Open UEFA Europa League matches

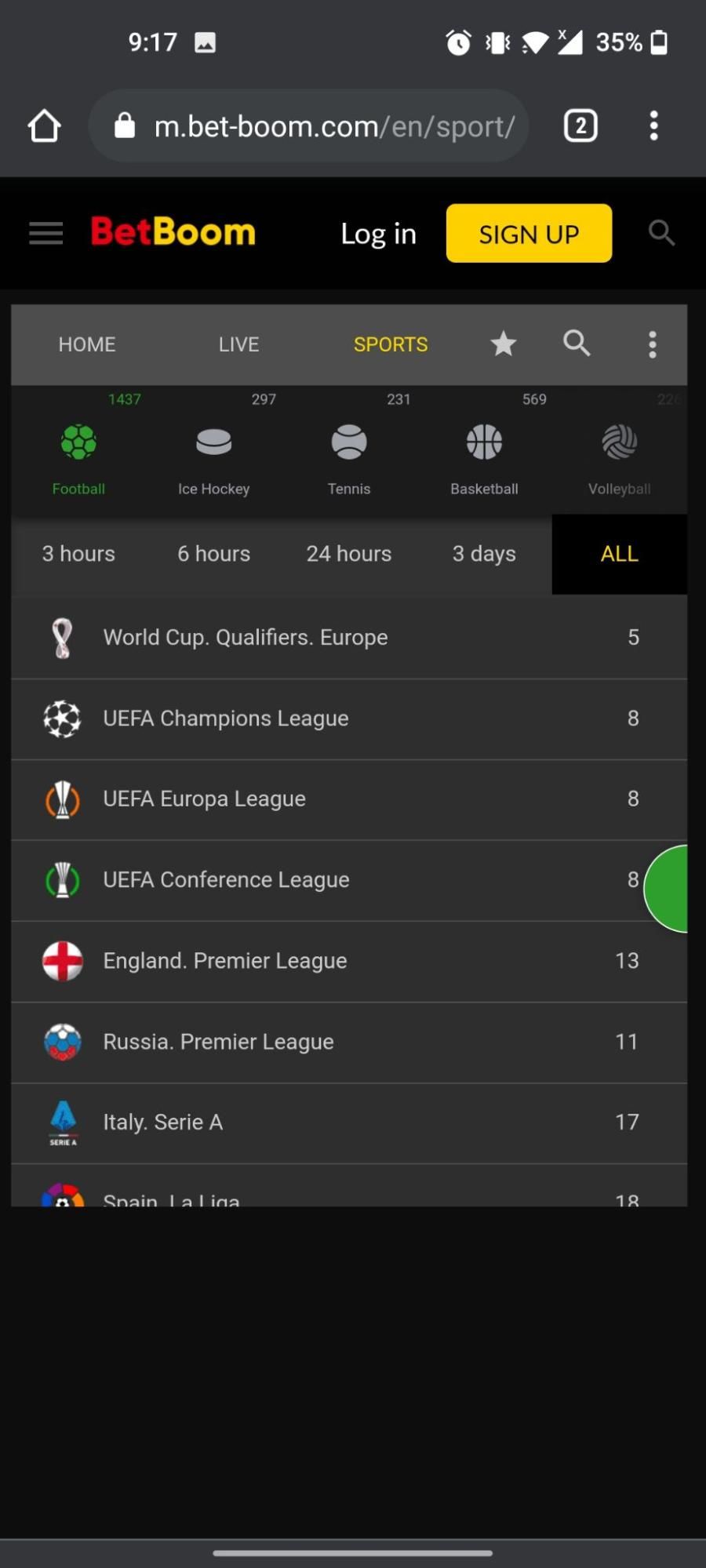pyautogui.click(x=349, y=800)
